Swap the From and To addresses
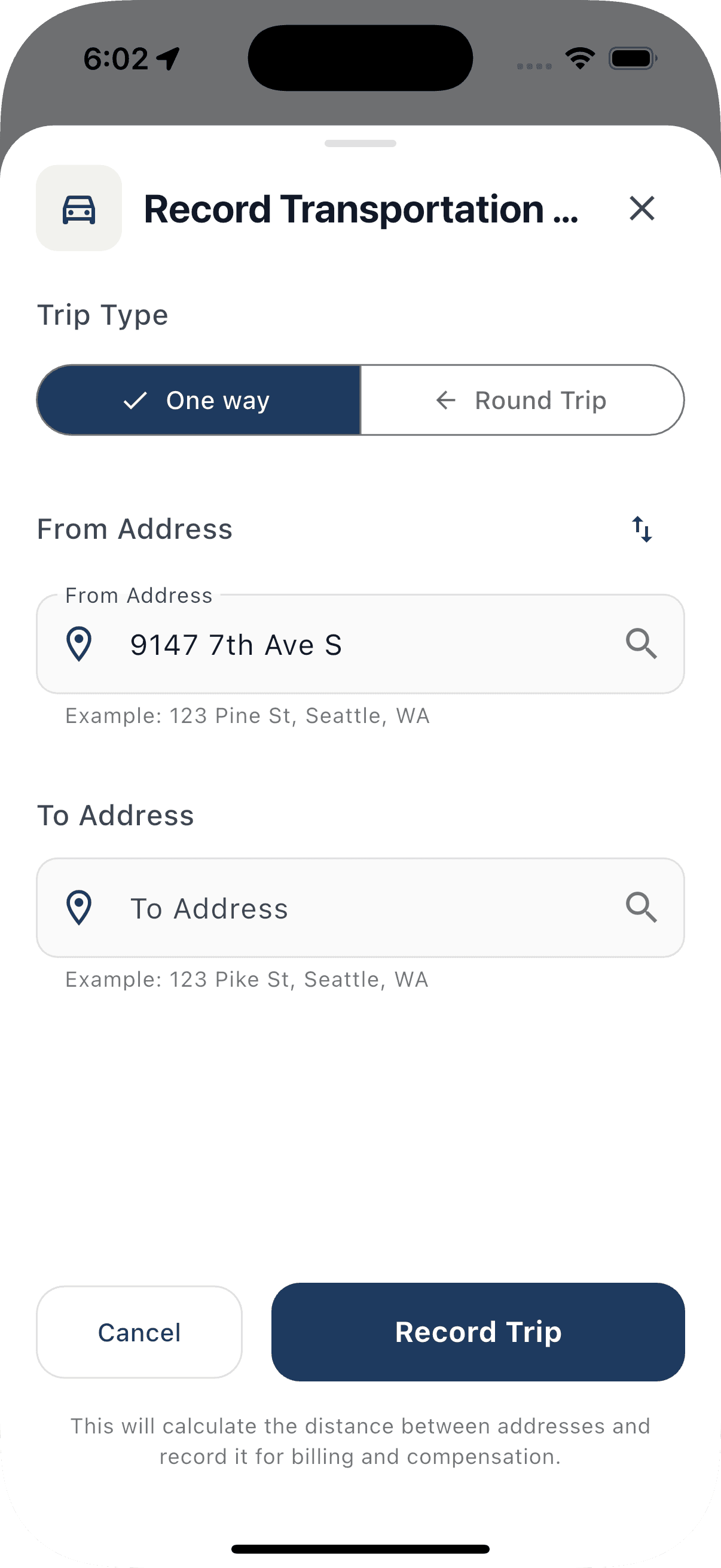The height and width of the screenshot is (1568, 721). (x=641, y=529)
